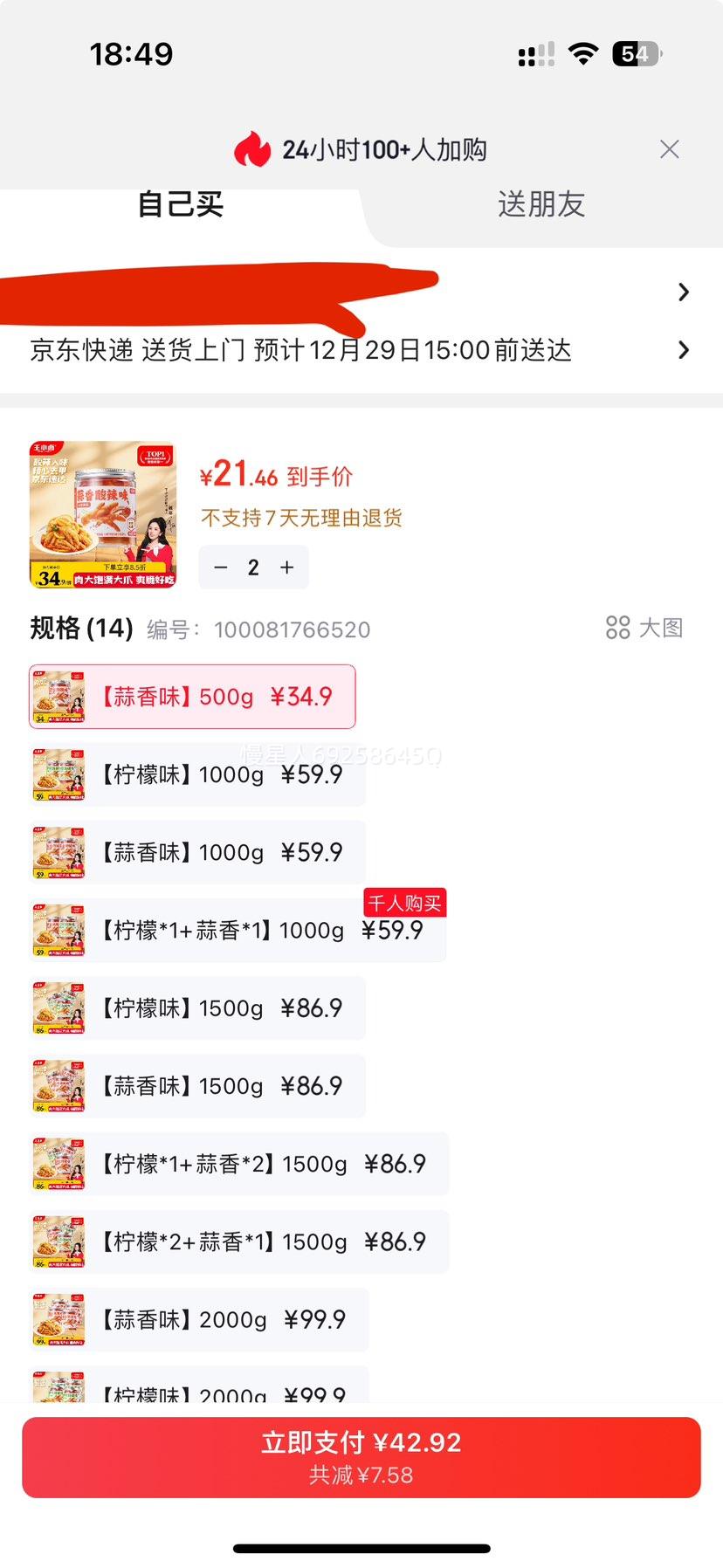This screenshot has width=723, height=1568.
Task: Click the thumbnail on the 【蒜香味】2000g option
Action: (x=59, y=1320)
